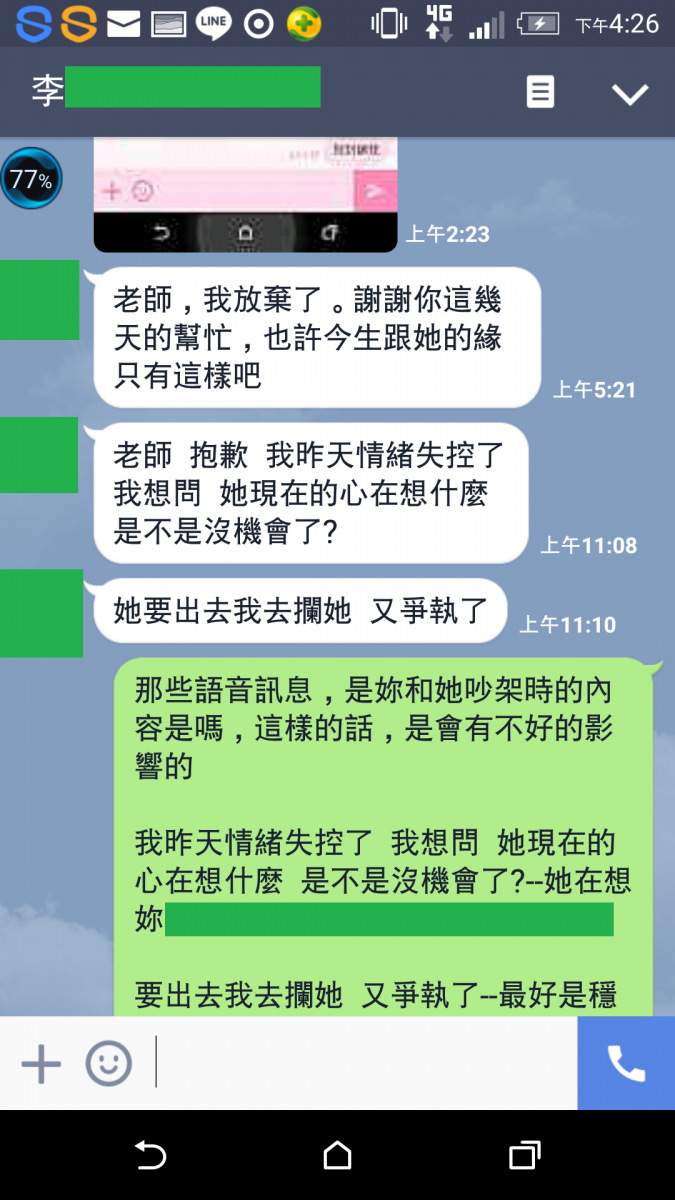
Task: Start a voice call with the phone button
Action: tap(626, 1063)
